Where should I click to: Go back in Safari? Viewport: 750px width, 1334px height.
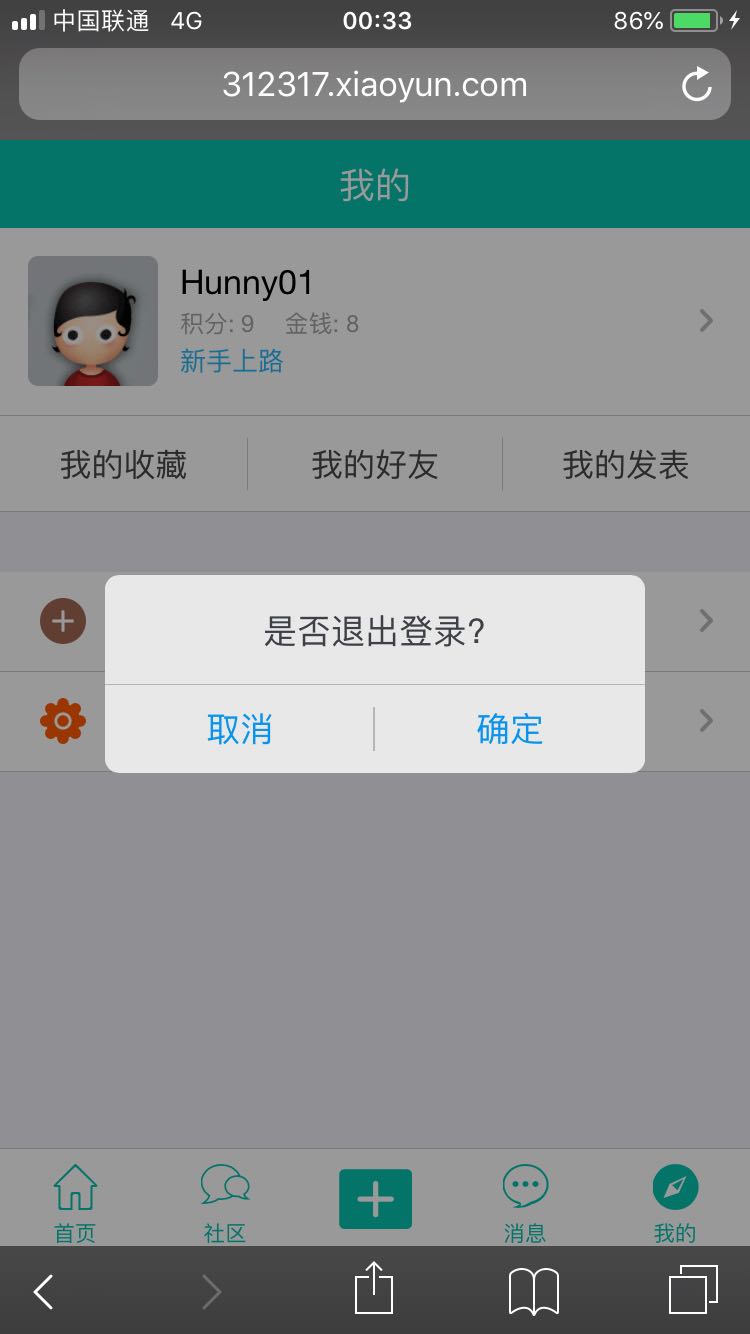[x=43, y=1292]
